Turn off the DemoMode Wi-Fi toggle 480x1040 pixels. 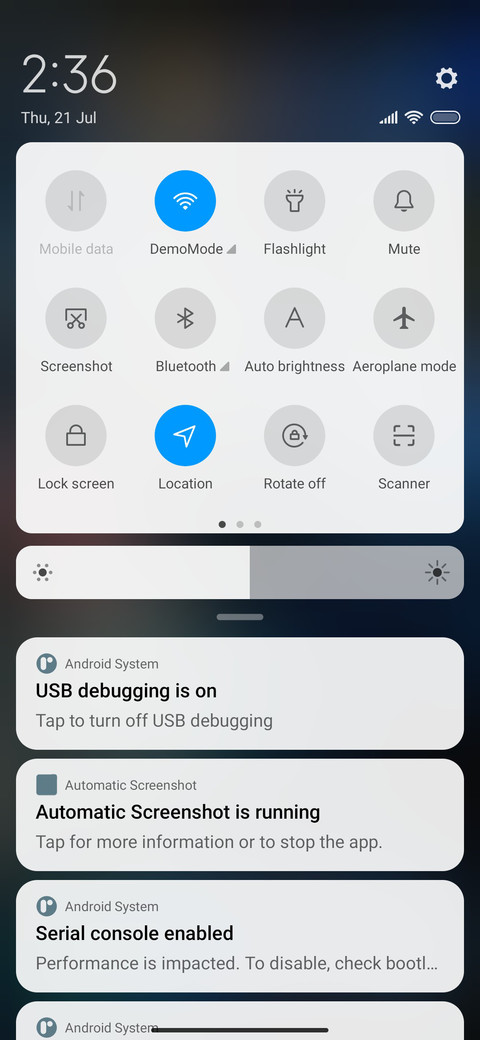(185, 201)
